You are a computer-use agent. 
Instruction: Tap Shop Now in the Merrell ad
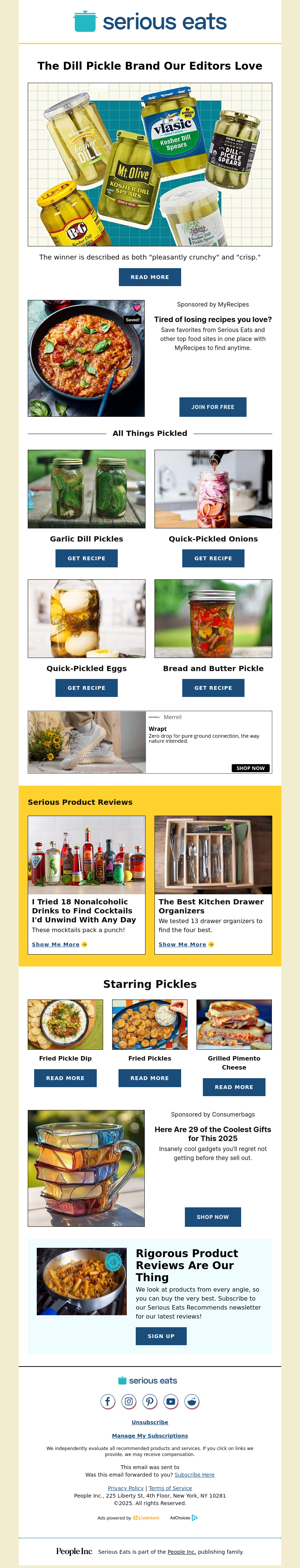click(250, 768)
